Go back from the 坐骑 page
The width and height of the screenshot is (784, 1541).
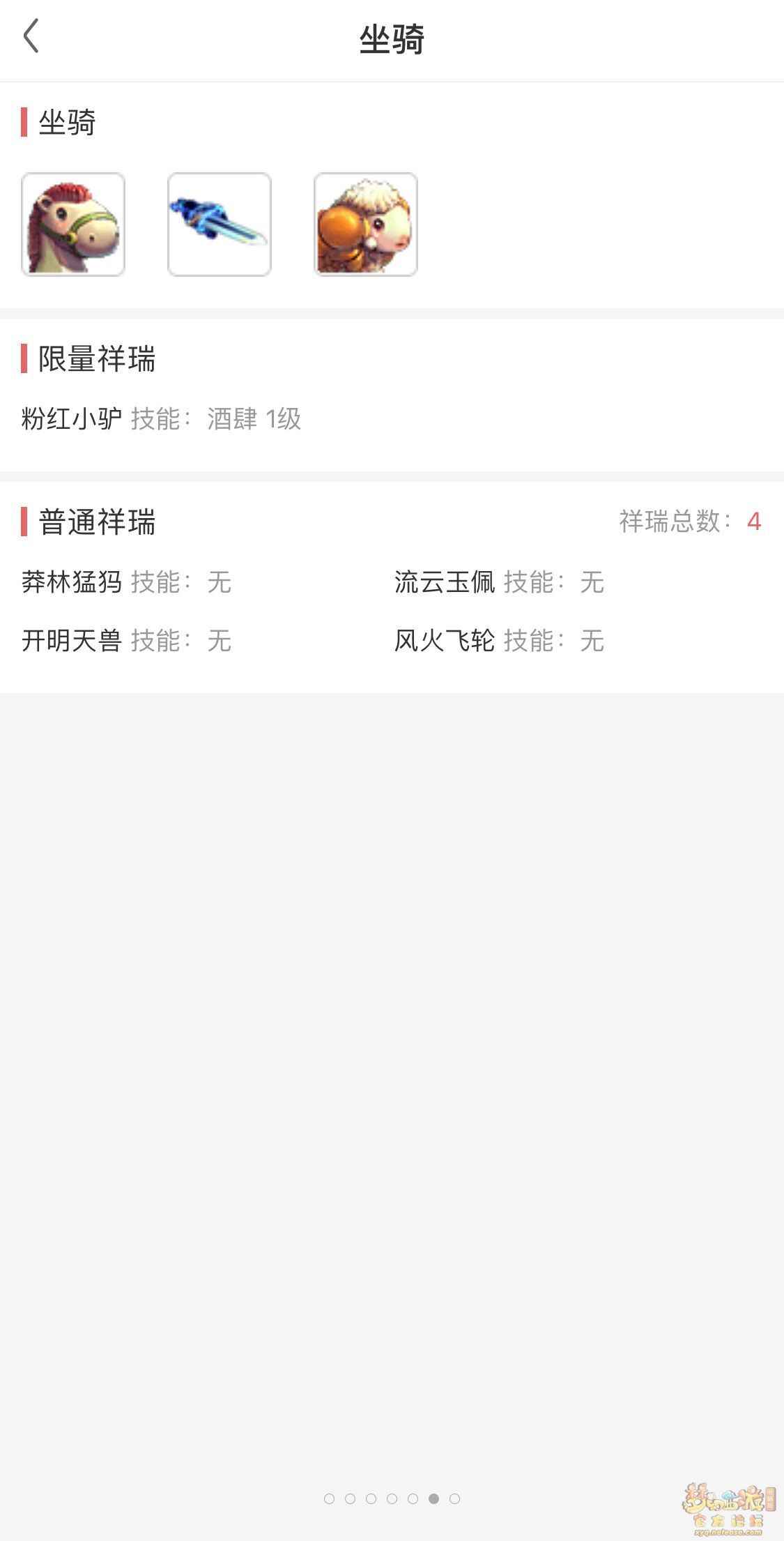click(31, 36)
